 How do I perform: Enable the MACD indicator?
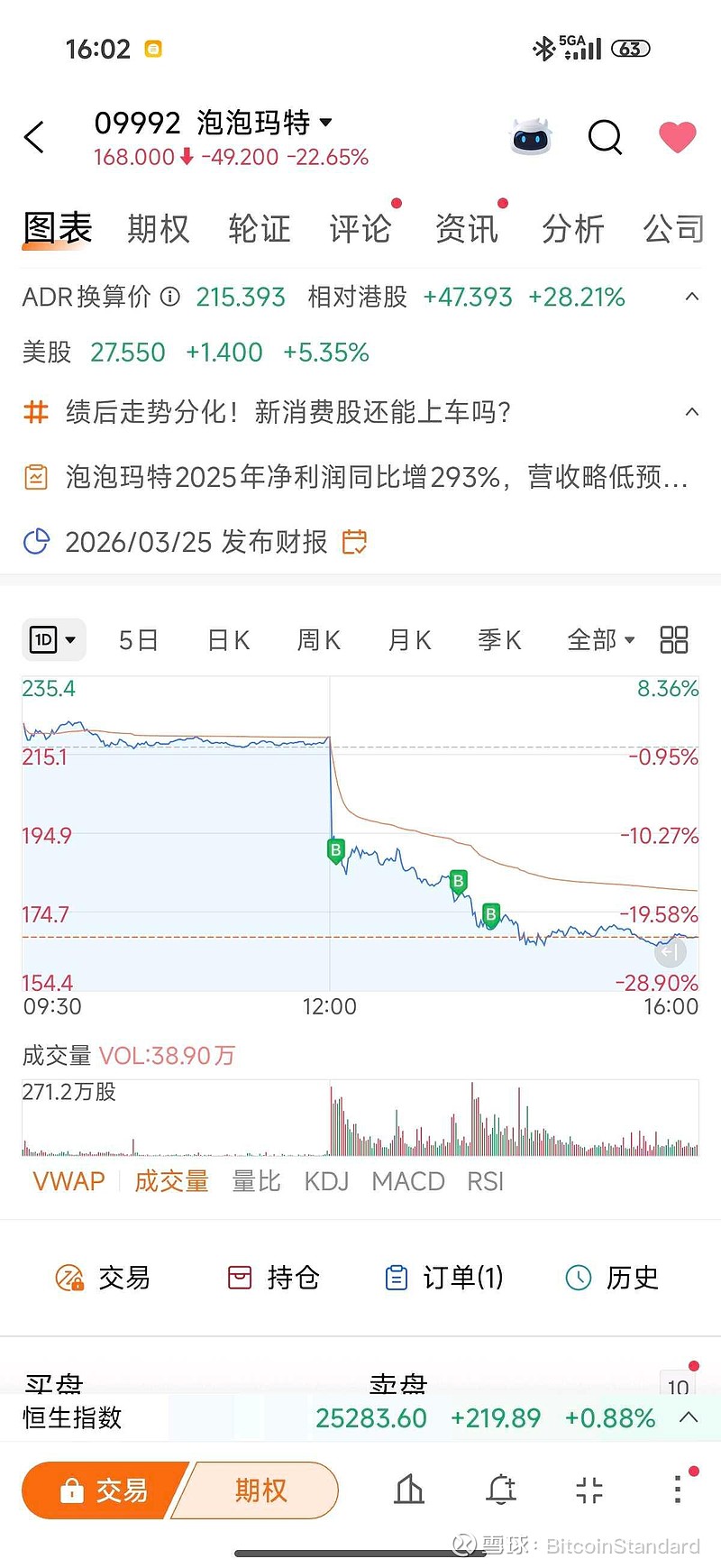click(407, 1181)
